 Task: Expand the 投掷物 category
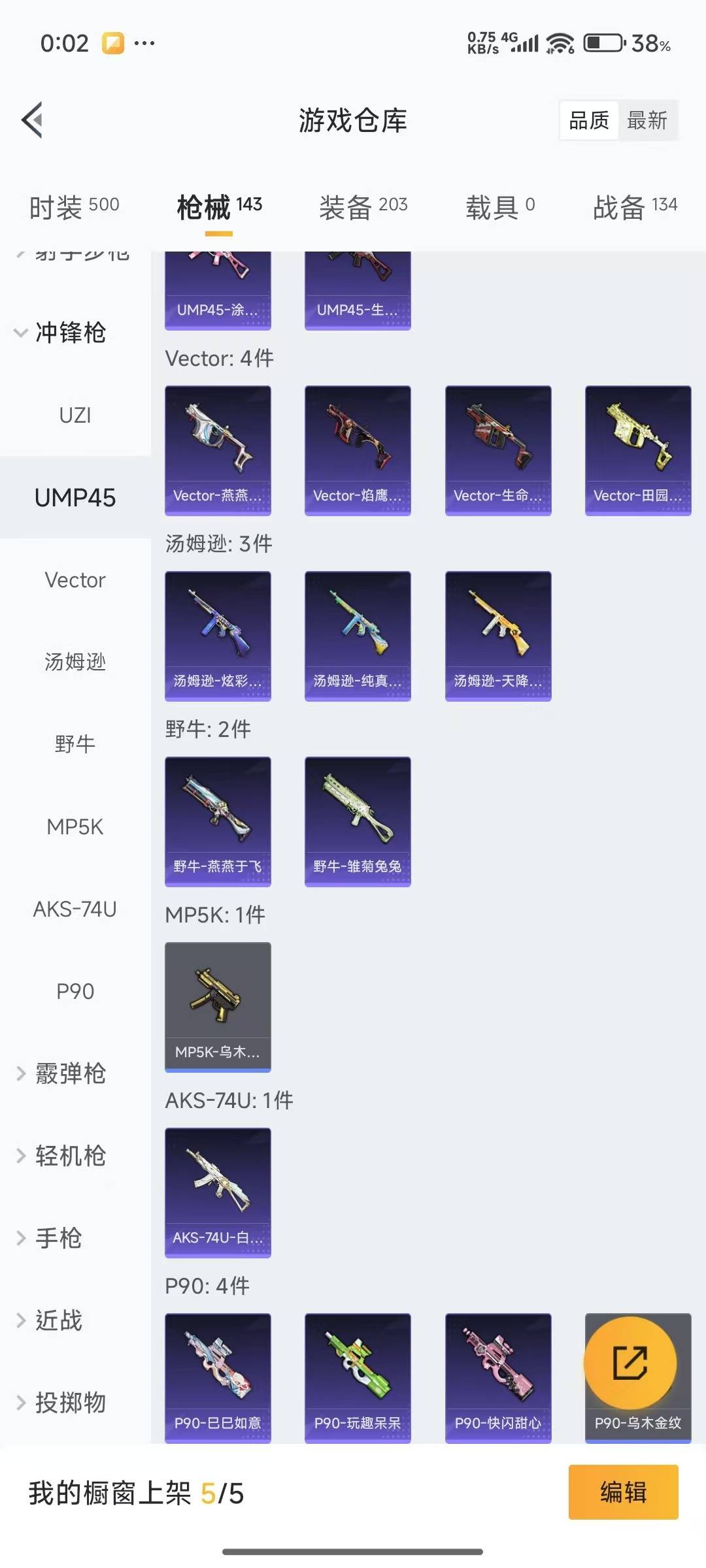pos(69,1403)
